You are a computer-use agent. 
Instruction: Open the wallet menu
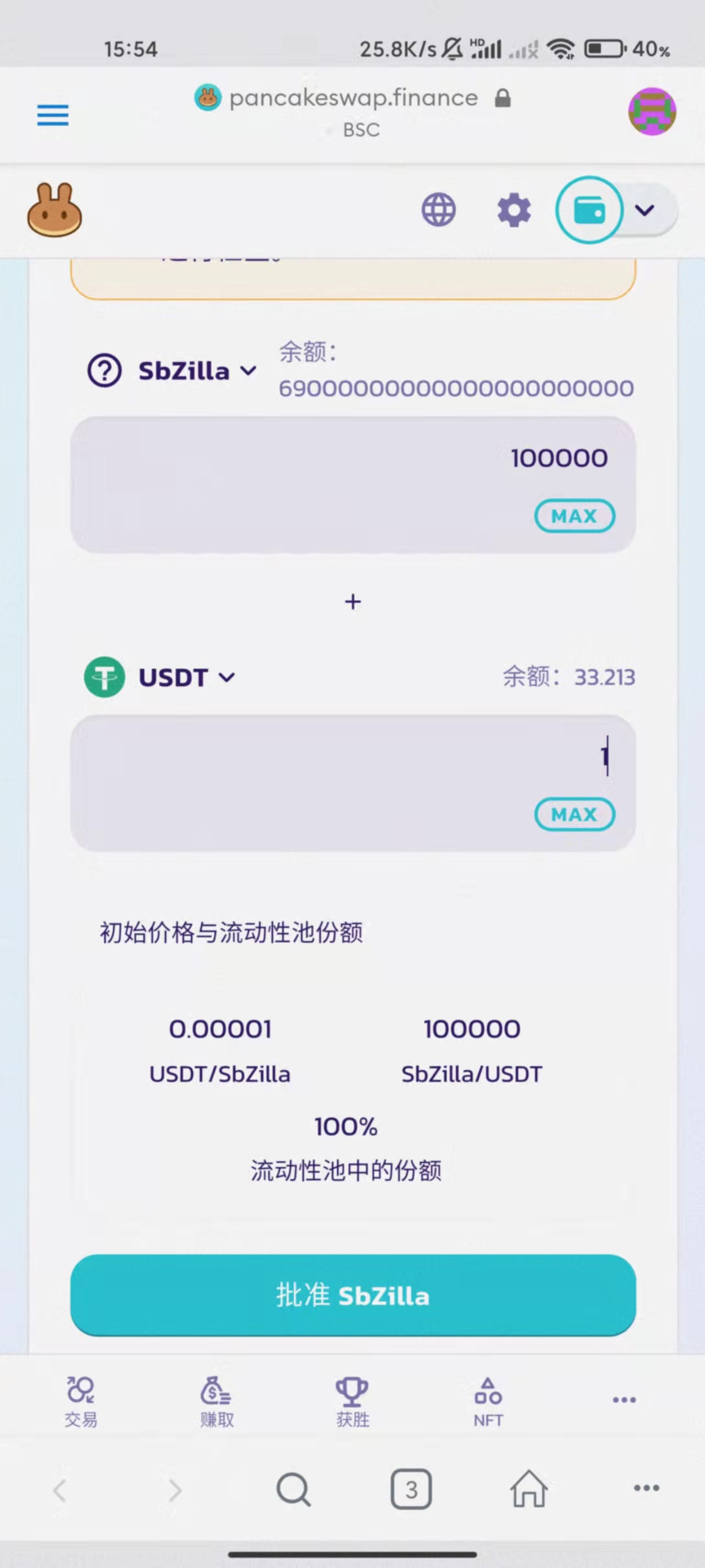point(589,210)
